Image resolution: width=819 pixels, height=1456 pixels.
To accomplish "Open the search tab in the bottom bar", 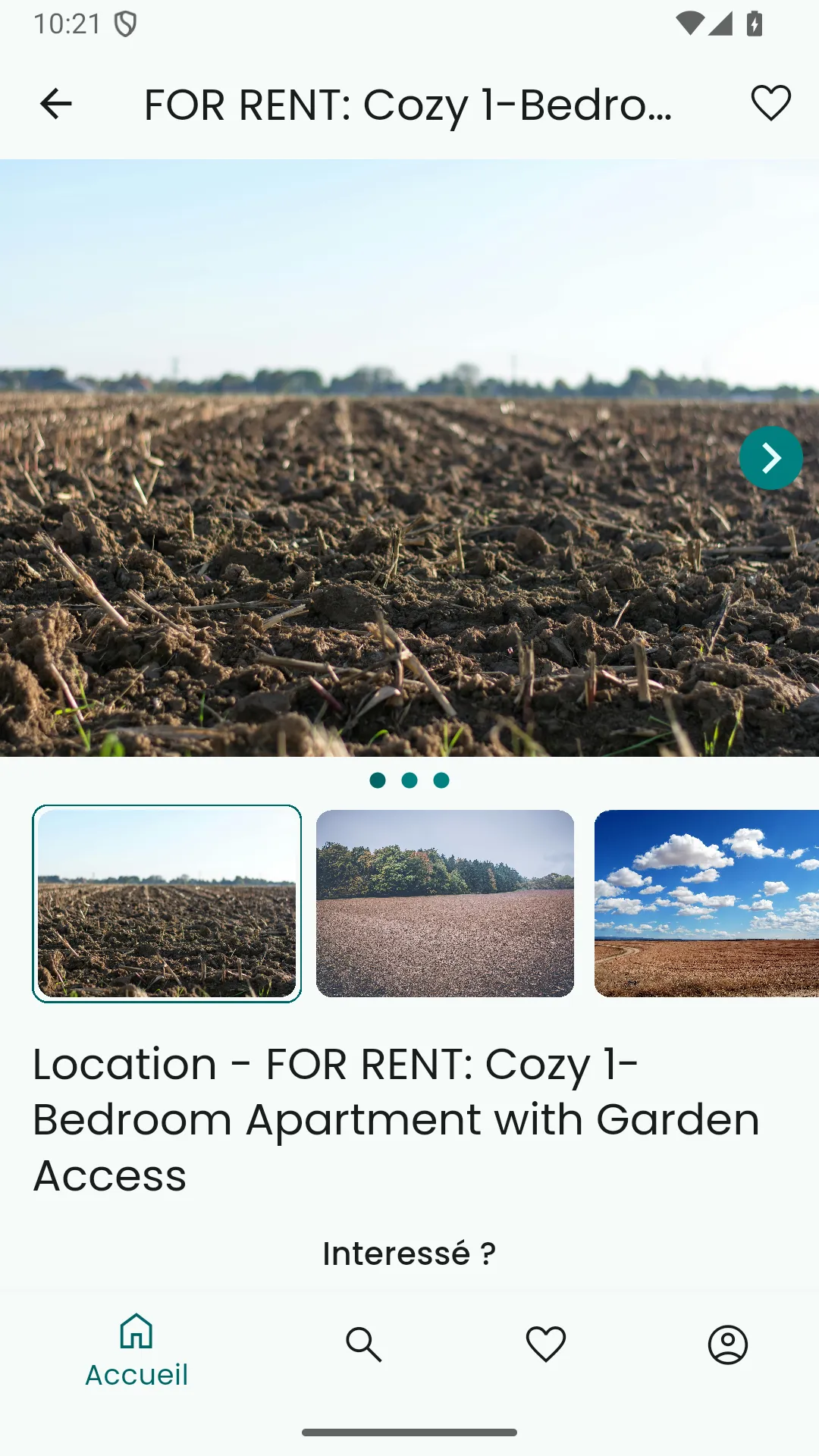I will [x=364, y=1345].
